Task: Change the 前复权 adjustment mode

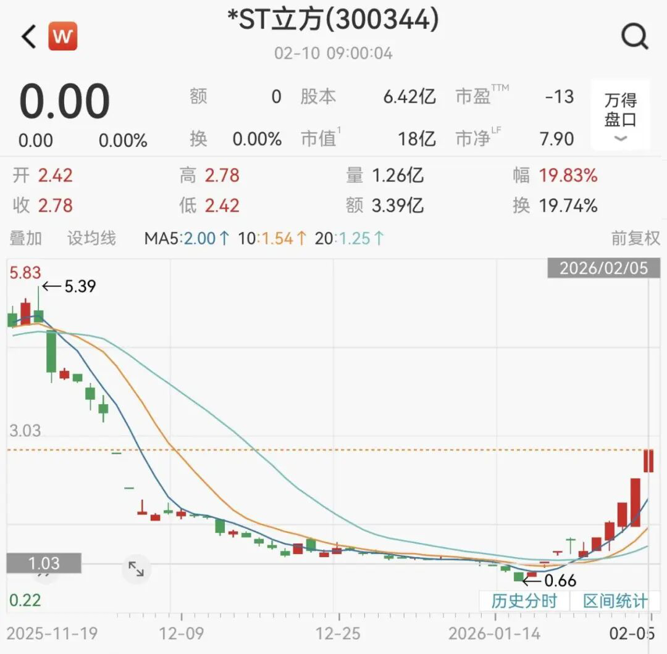Action: click(x=636, y=238)
